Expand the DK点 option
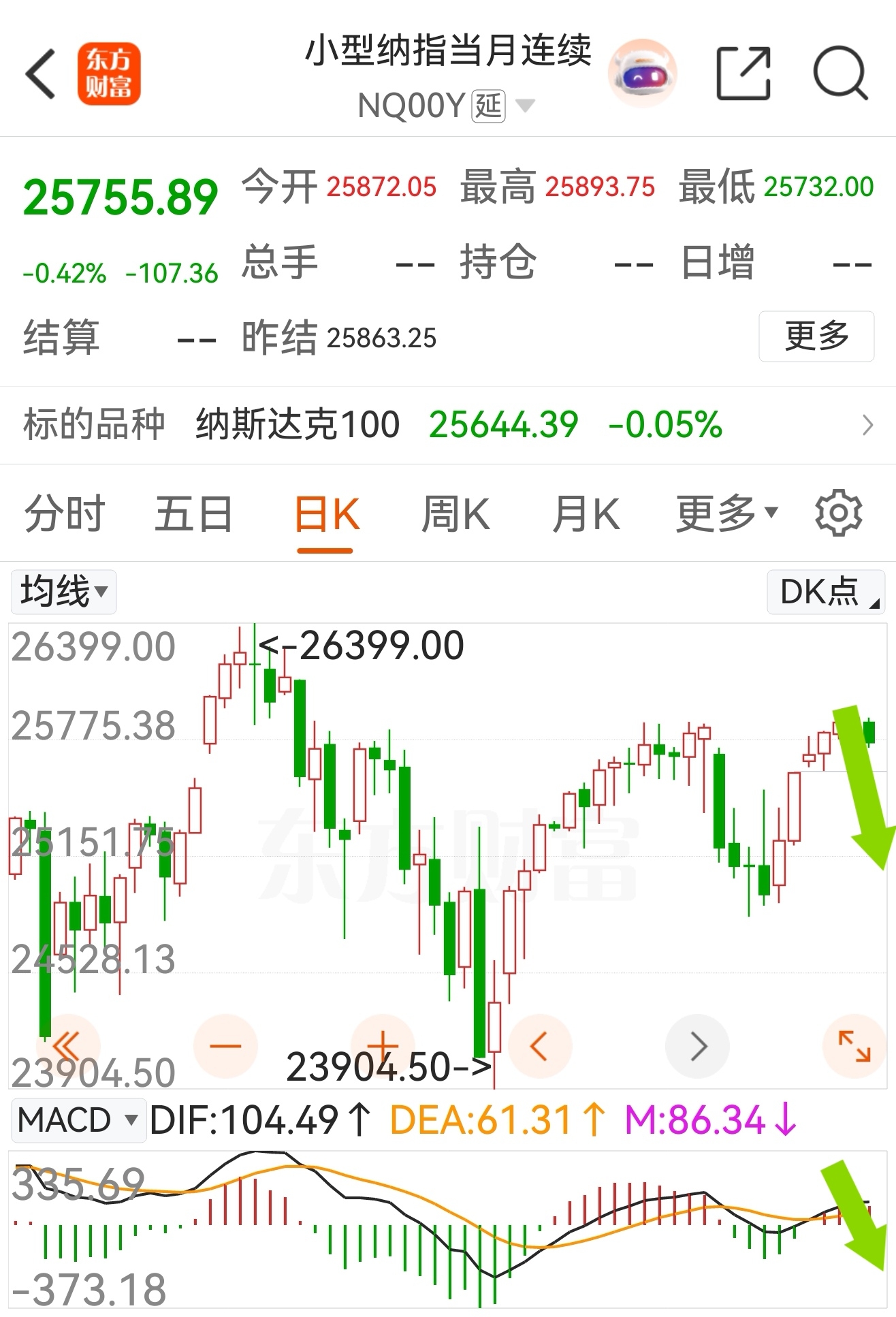 [x=825, y=591]
